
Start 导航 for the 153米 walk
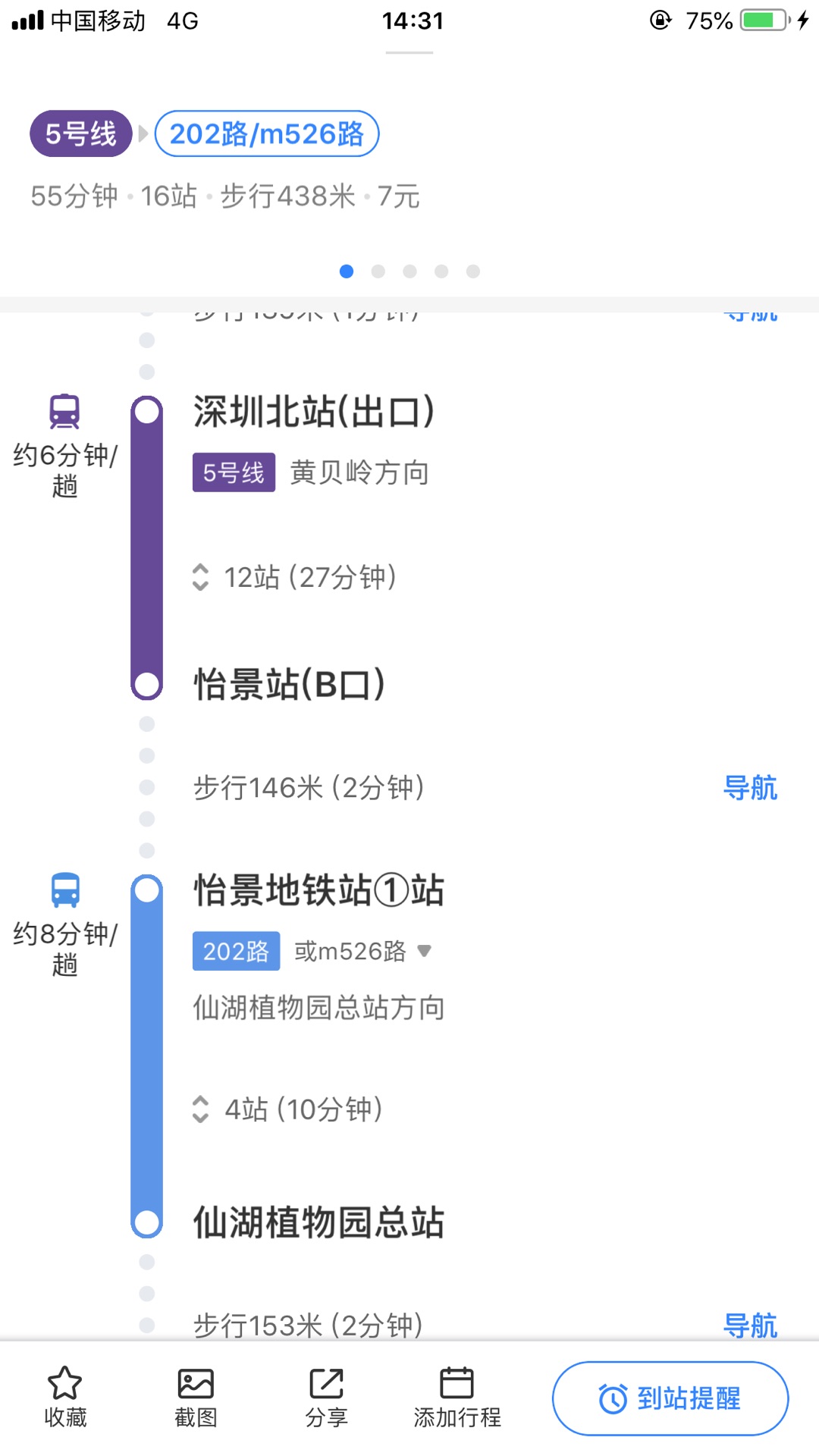point(750,1325)
